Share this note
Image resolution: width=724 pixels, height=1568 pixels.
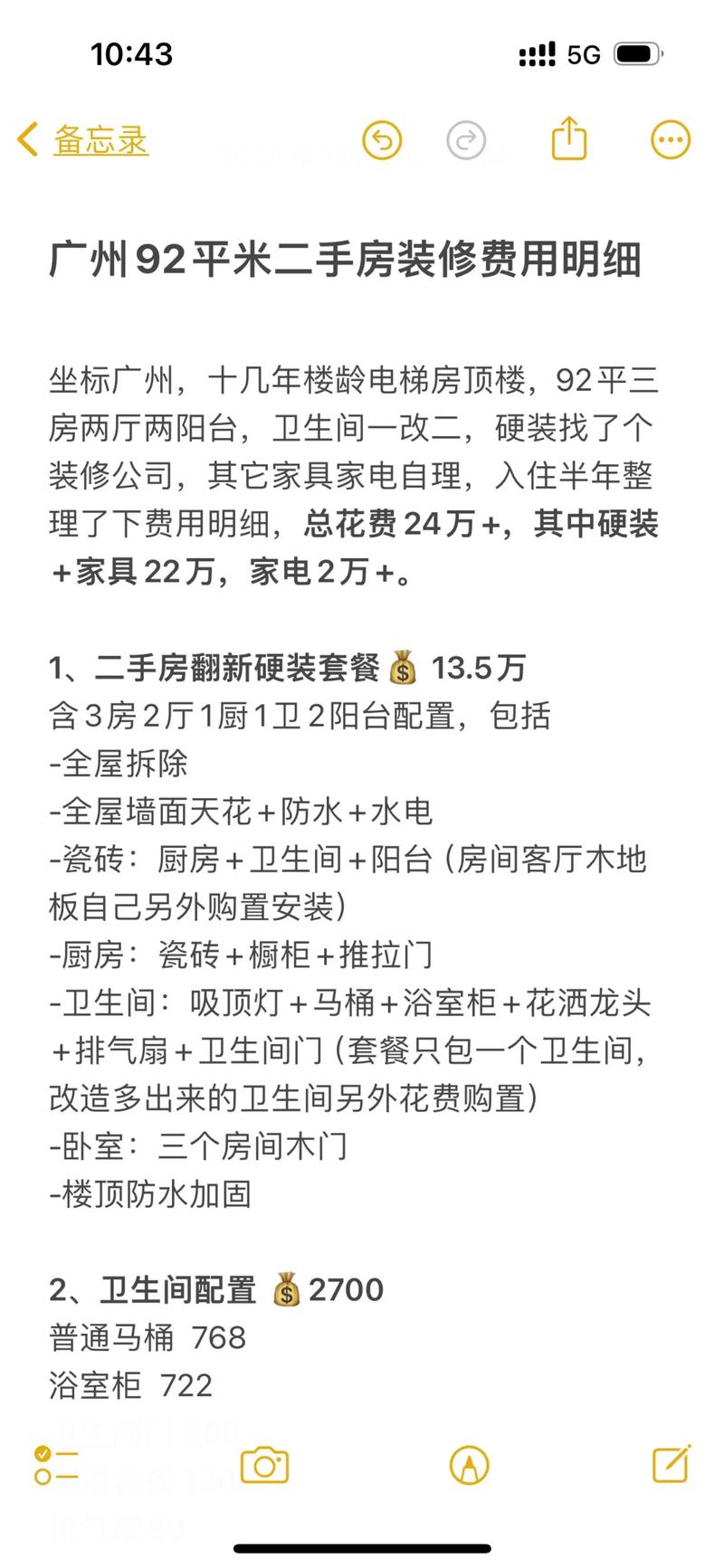[569, 138]
